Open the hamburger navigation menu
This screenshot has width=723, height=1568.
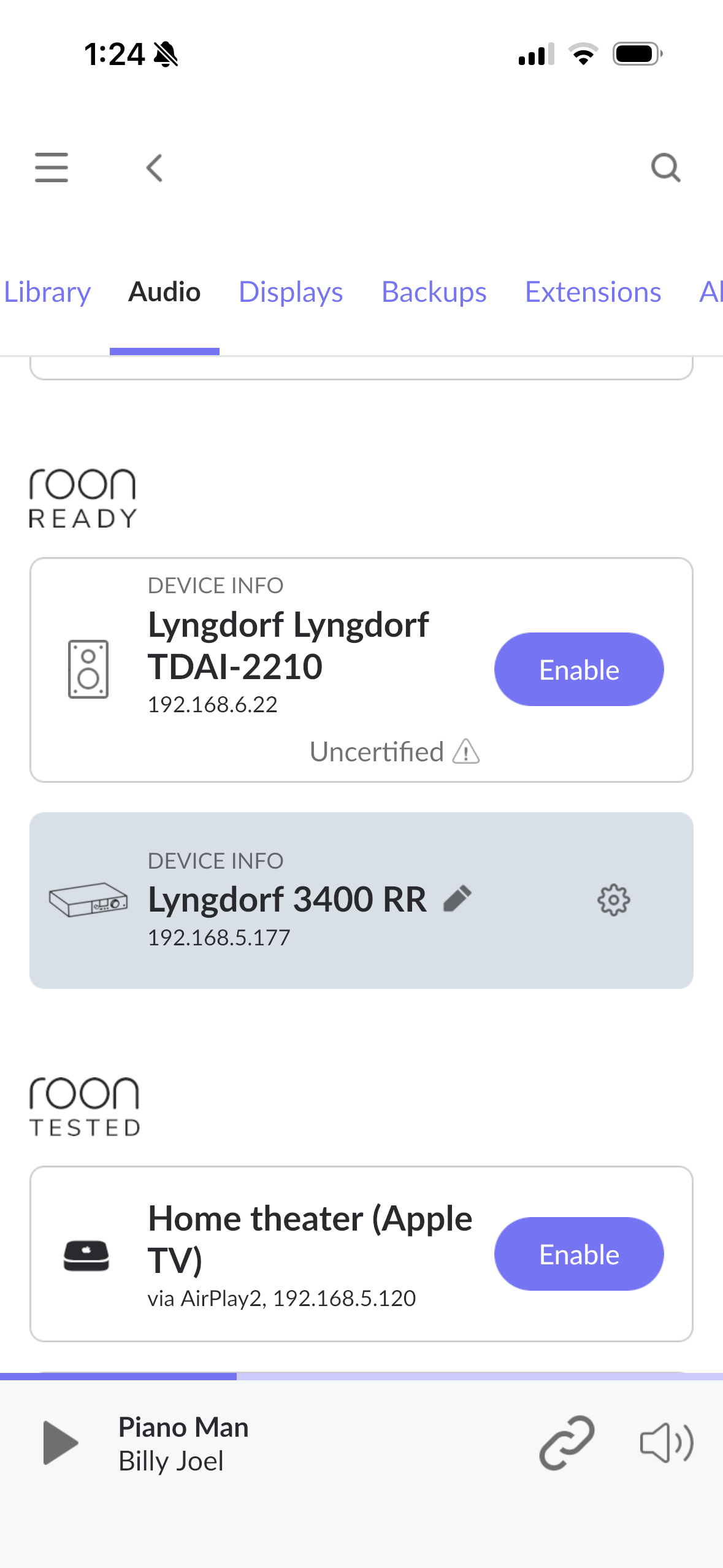tap(52, 167)
